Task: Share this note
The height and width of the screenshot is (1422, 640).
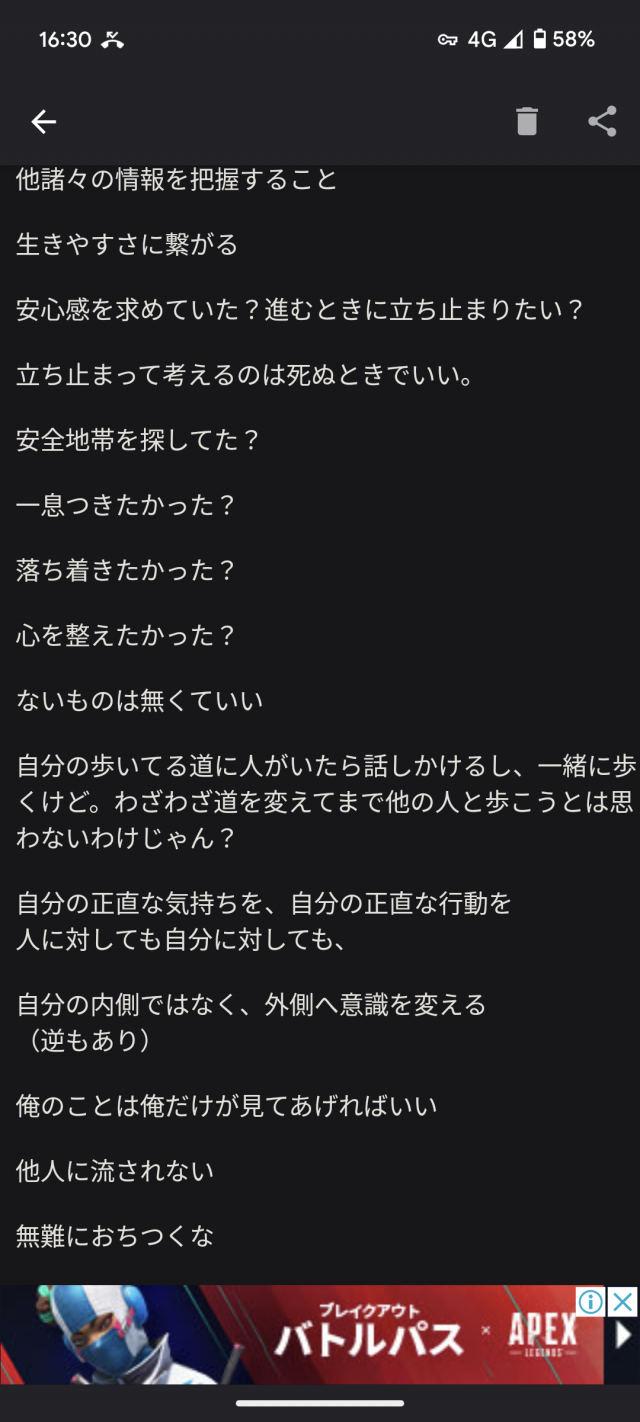Action: pyautogui.click(x=602, y=122)
